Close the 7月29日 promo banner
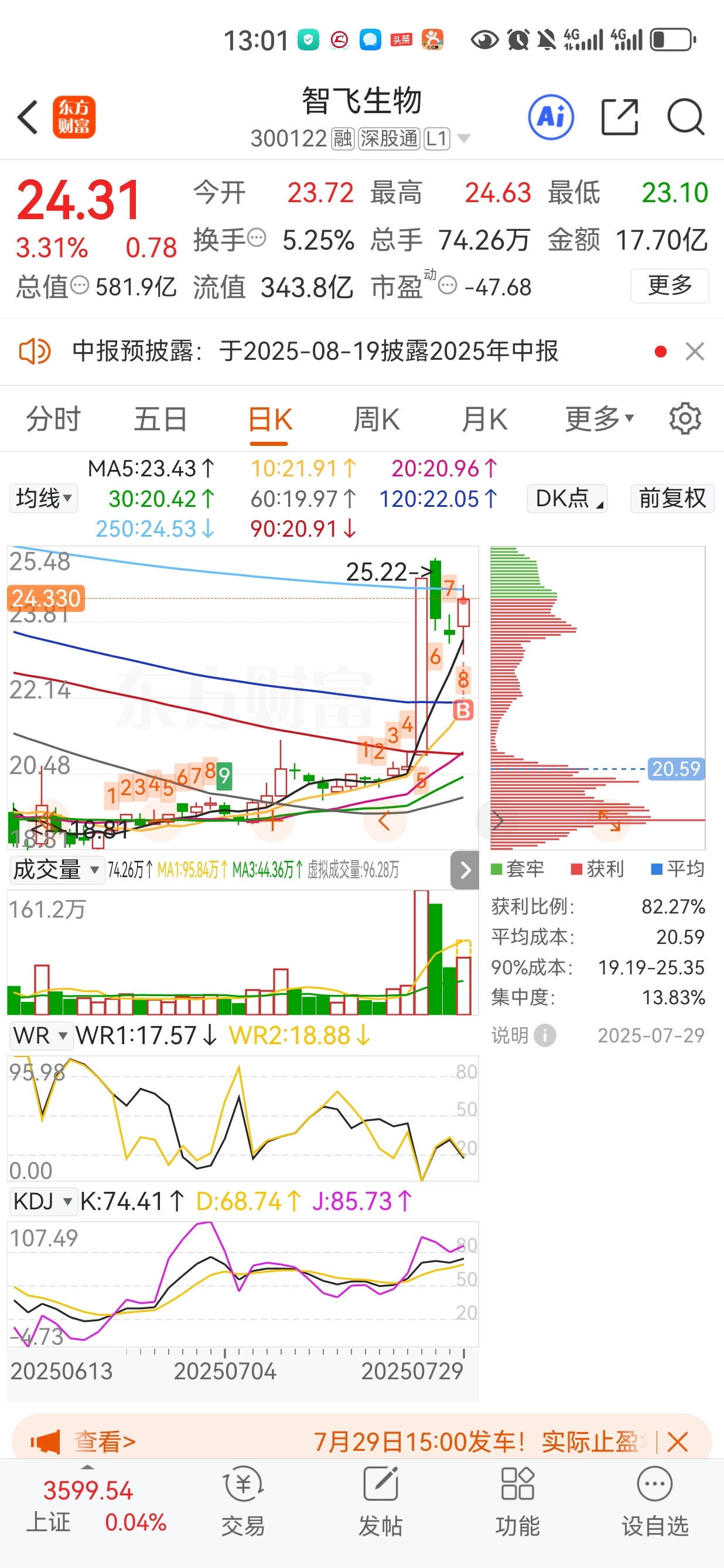The width and height of the screenshot is (724, 1568). (677, 1442)
